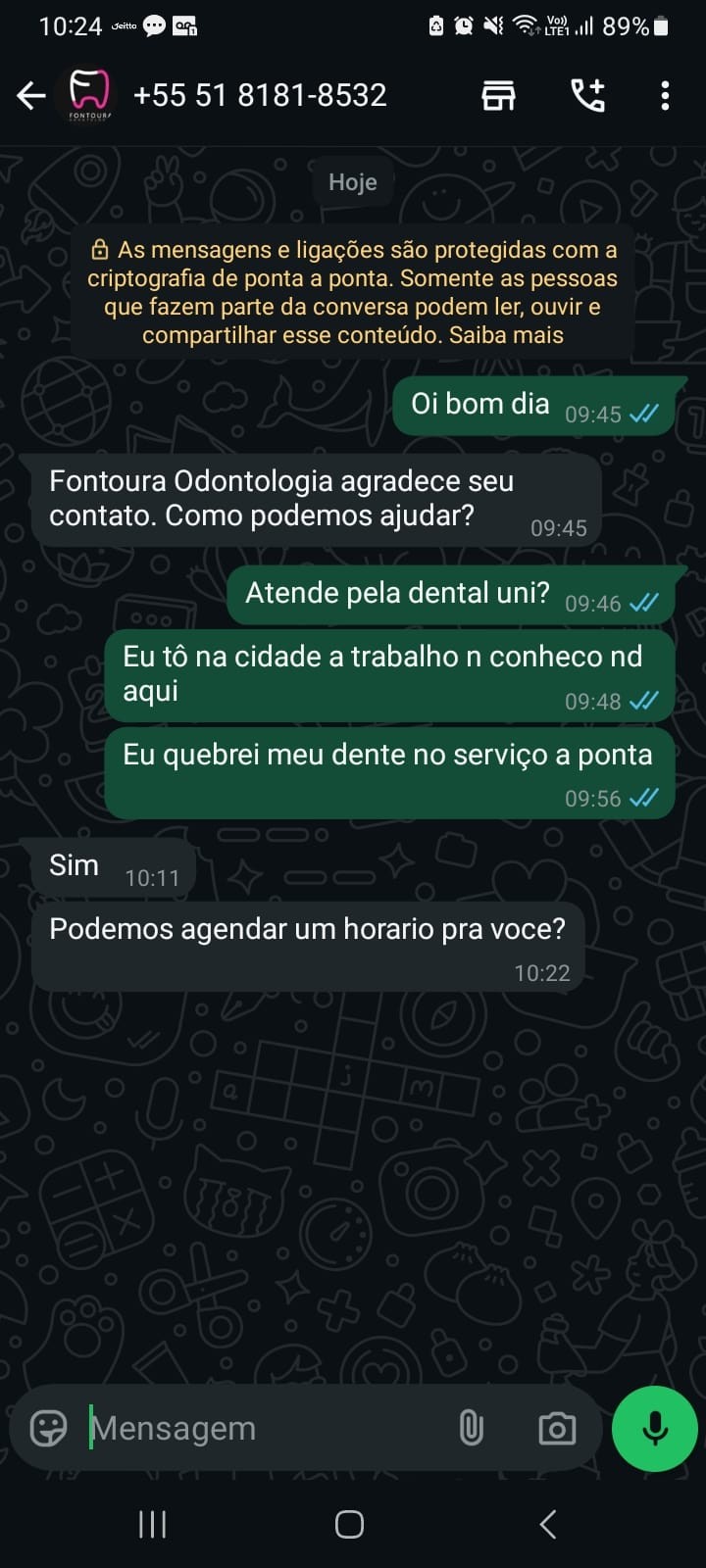Go to the phone's home screen
Viewport: 706px width, 1568px height.
(349, 1524)
